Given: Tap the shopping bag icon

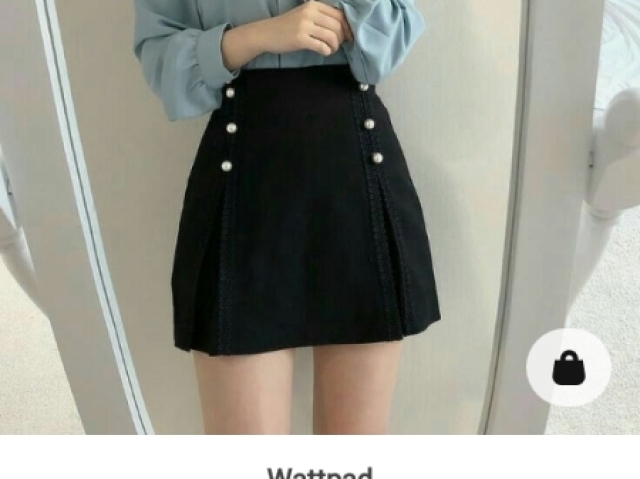Looking at the screenshot, I should [568, 367].
